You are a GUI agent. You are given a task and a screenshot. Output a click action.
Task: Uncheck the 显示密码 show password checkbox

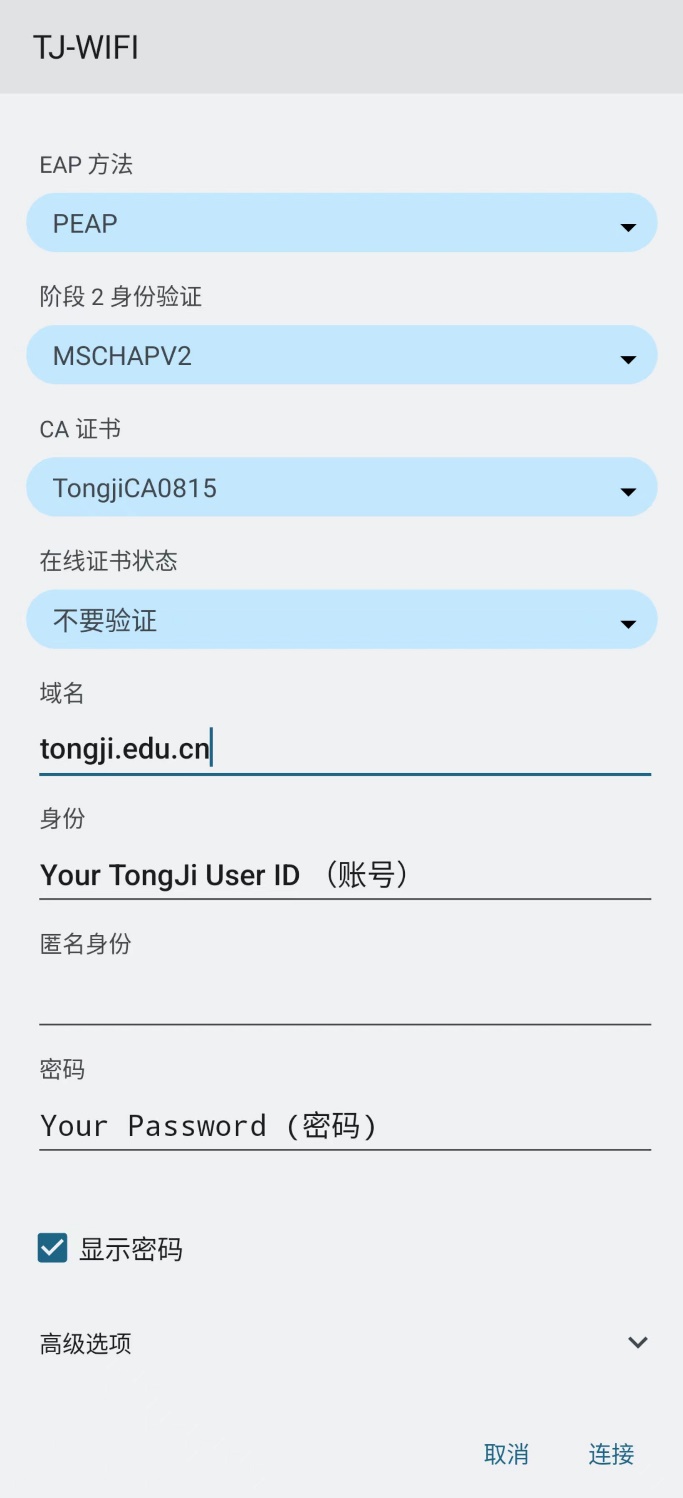(x=52, y=1248)
